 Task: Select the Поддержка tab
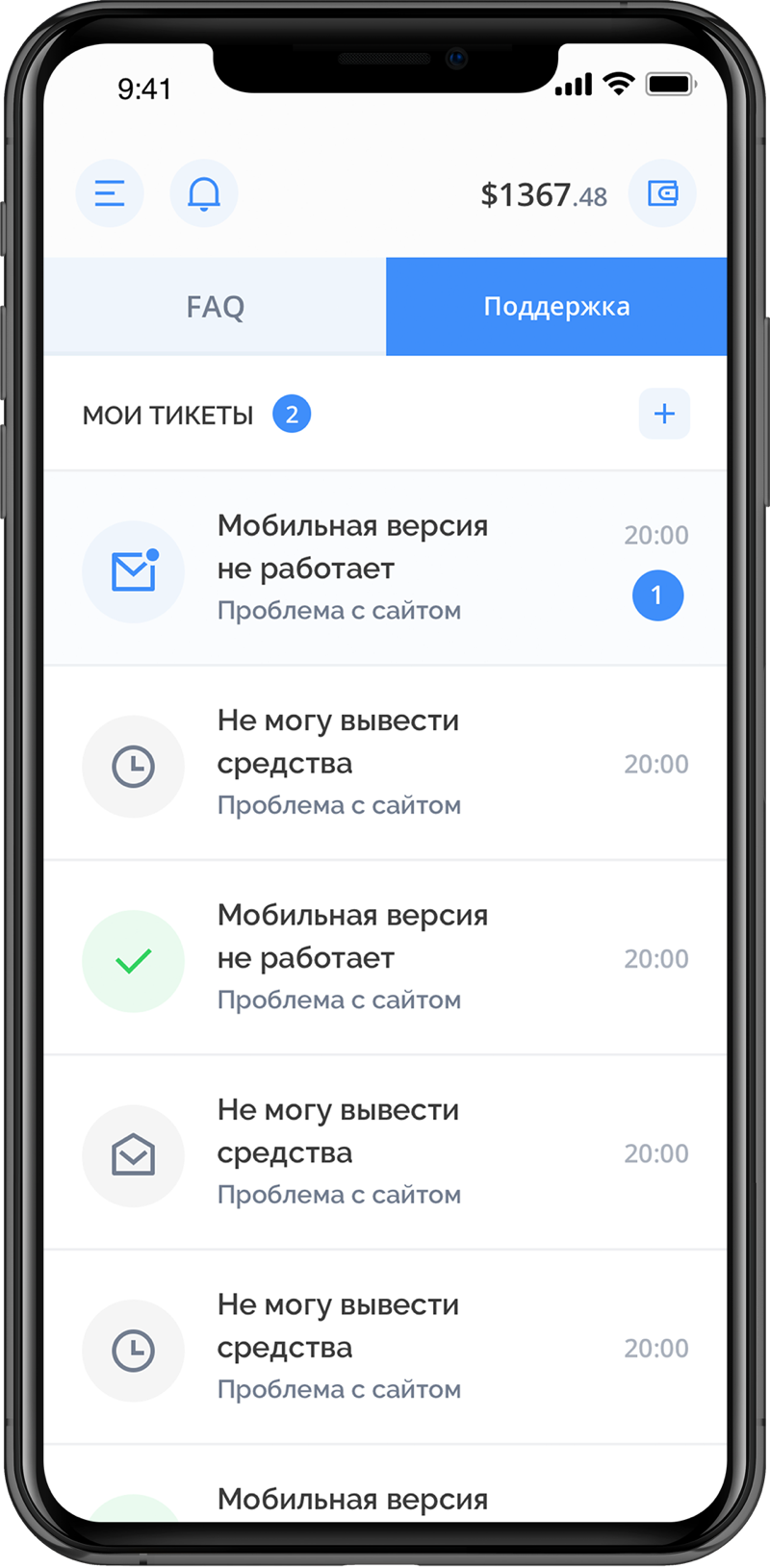[x=556, y=307]
